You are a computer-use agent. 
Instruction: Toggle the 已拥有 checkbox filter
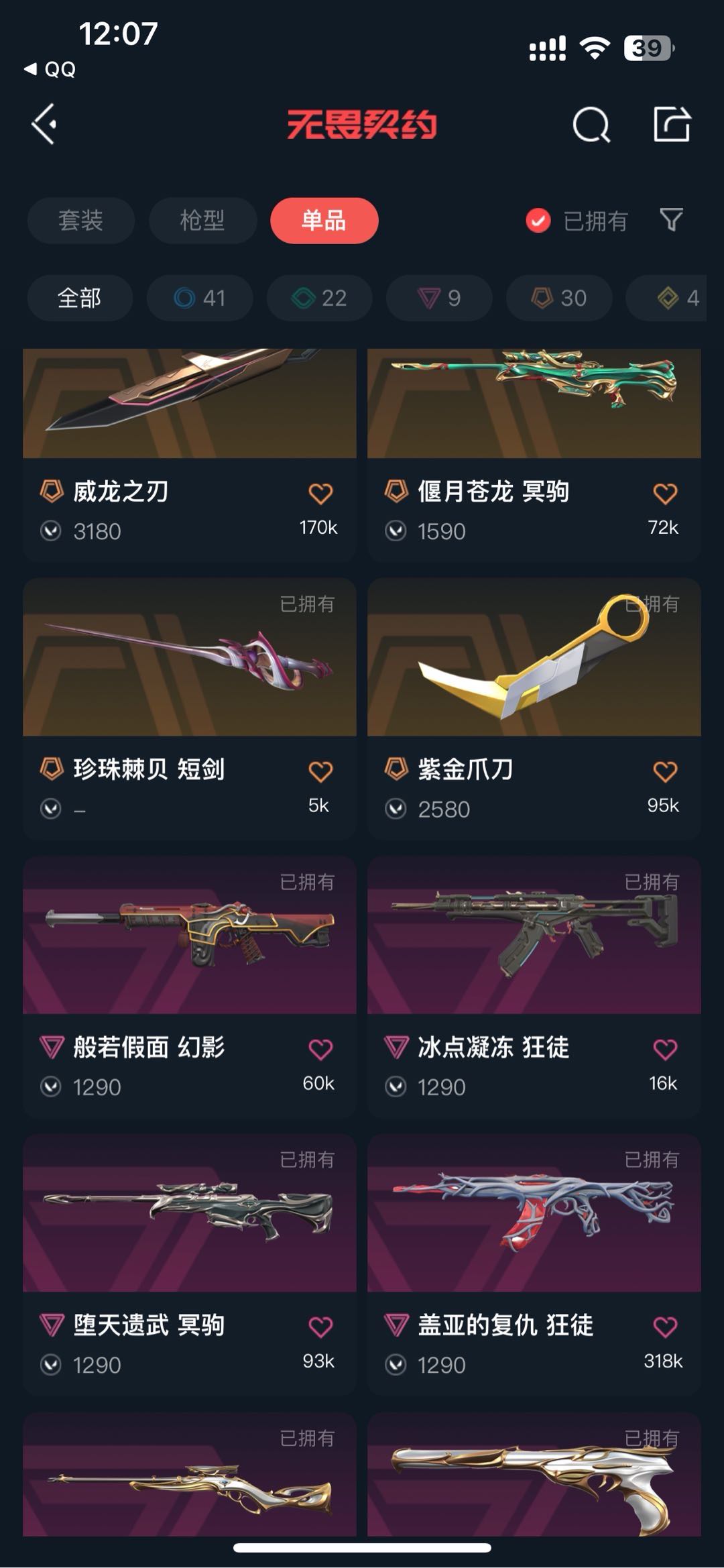(538, 221)
